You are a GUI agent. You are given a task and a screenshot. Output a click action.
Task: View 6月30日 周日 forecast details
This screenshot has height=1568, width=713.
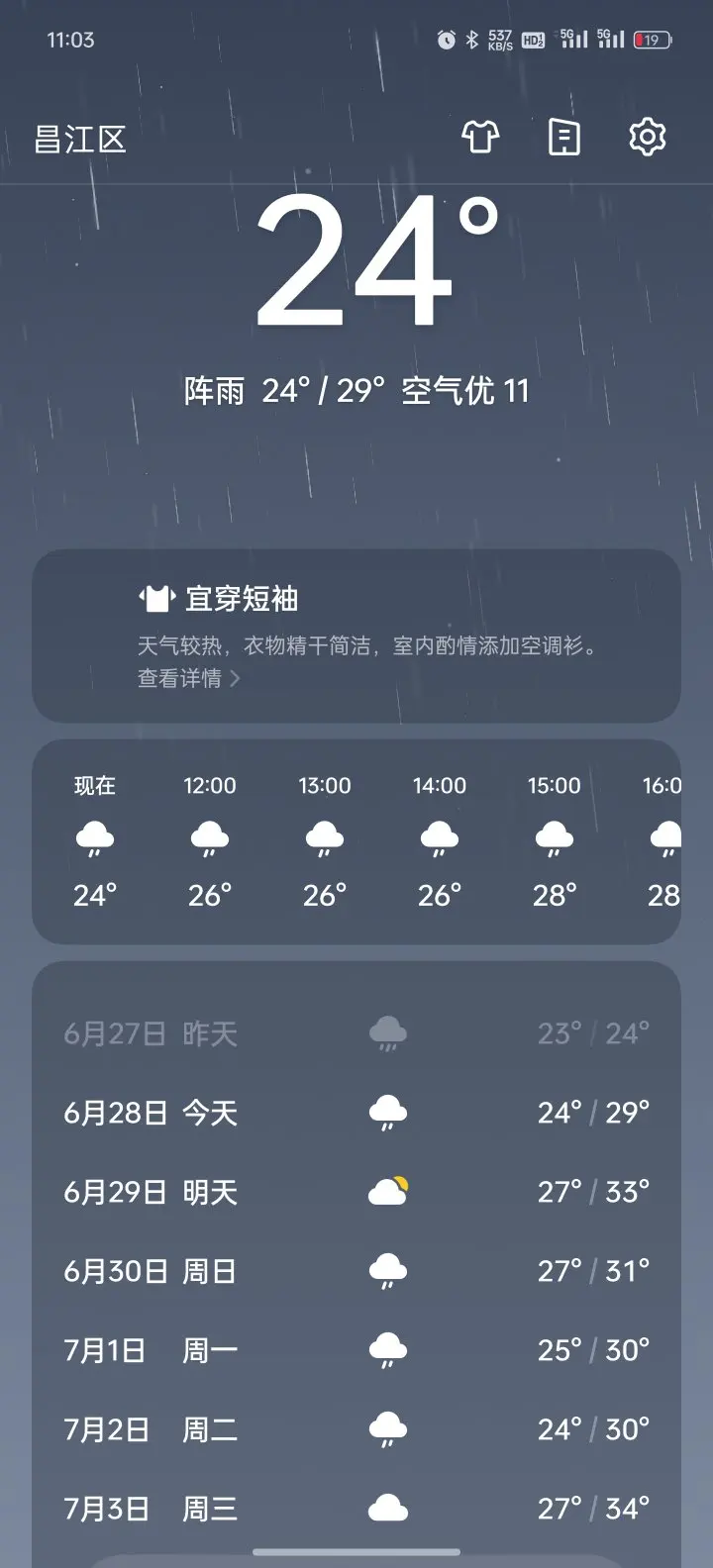356,1271
